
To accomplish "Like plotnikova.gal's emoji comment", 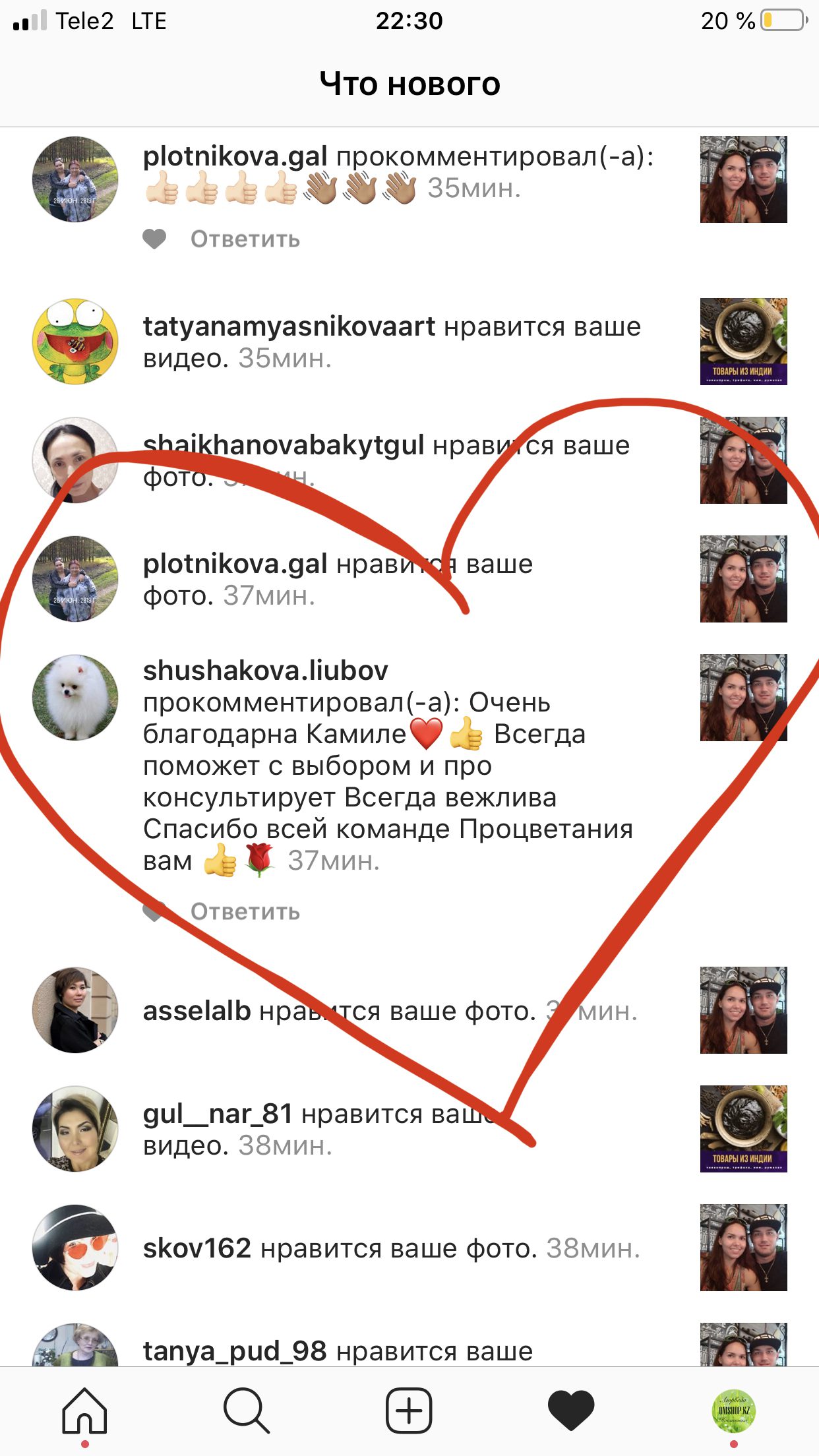I will [154, 239].
